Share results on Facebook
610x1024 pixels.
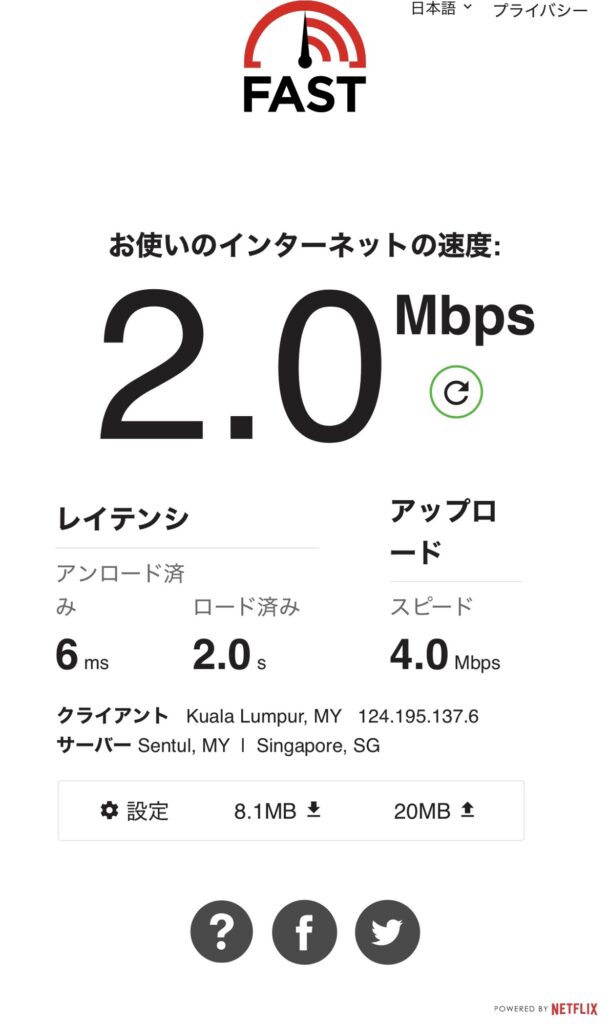click(x=304, y=932)
